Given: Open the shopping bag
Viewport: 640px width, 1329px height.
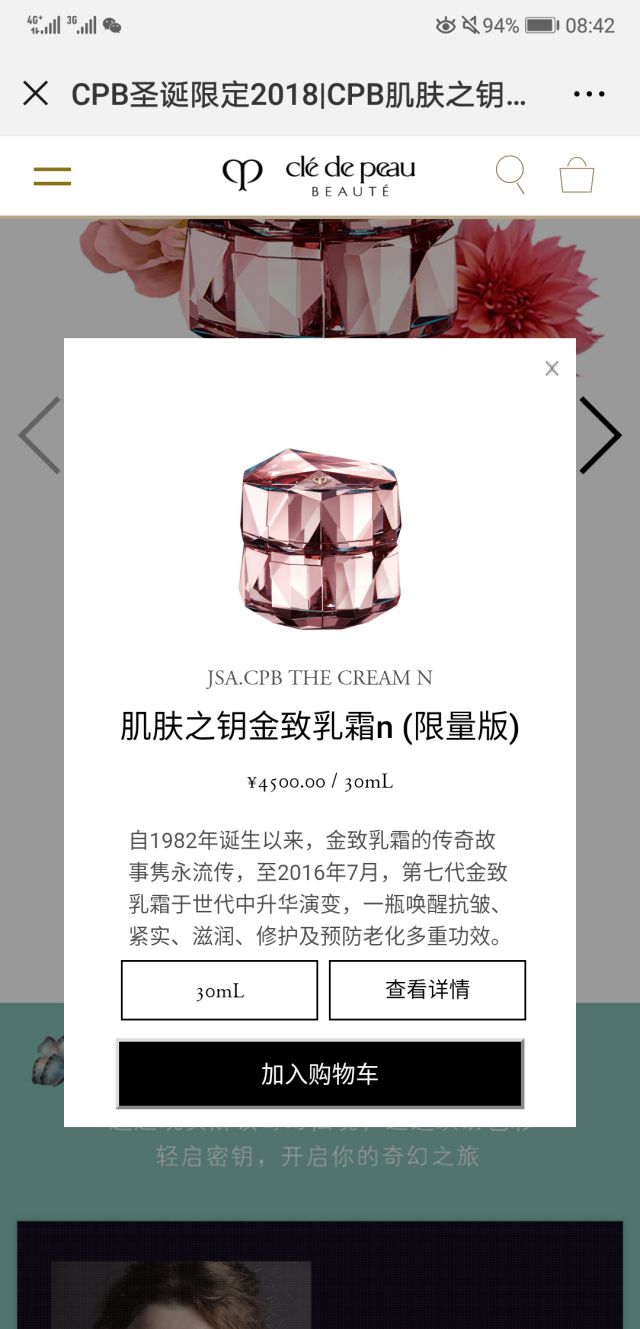Looking at the screenshot, I should coord(576,175).
